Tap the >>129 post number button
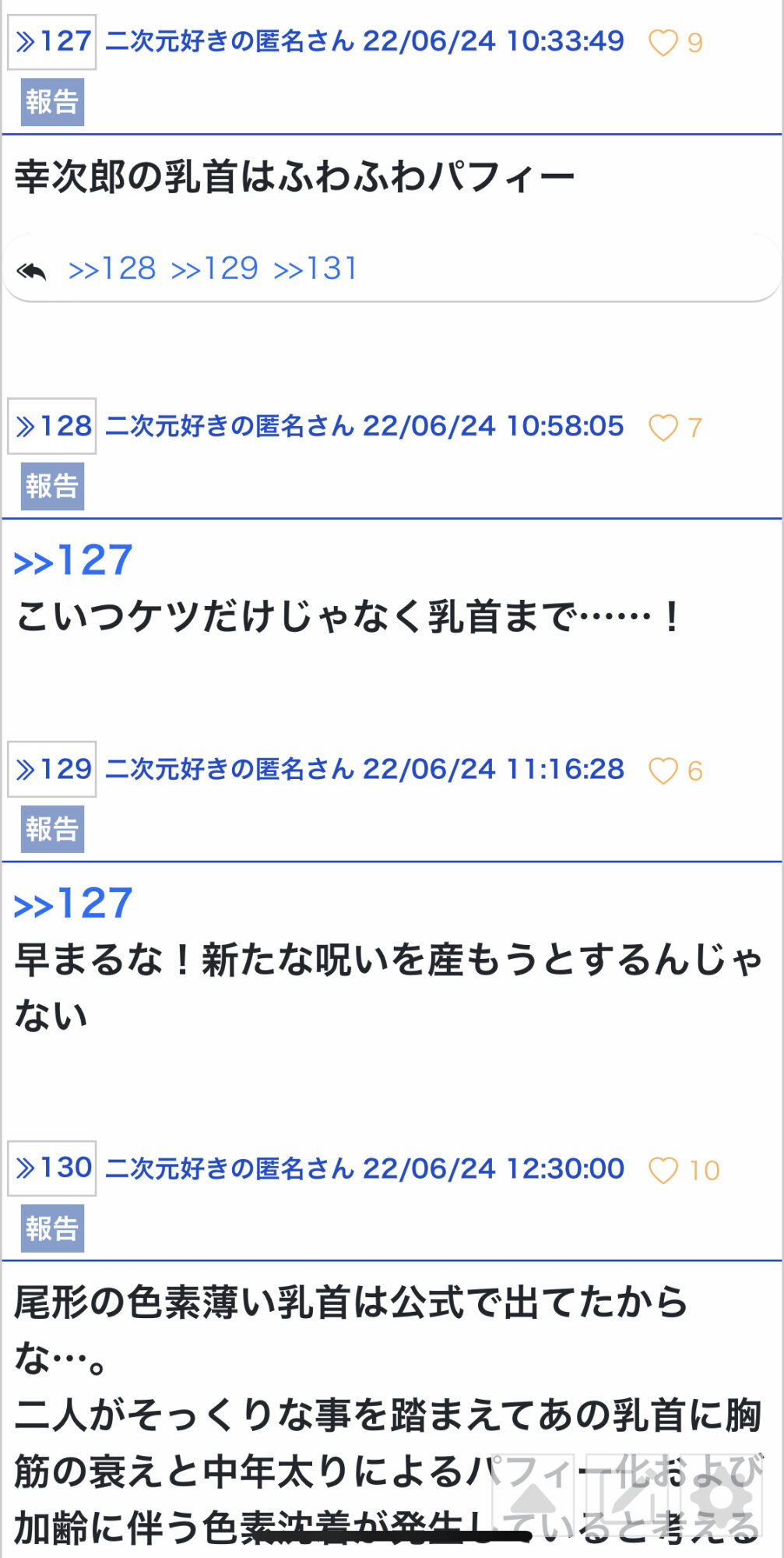 coord(52,770)
